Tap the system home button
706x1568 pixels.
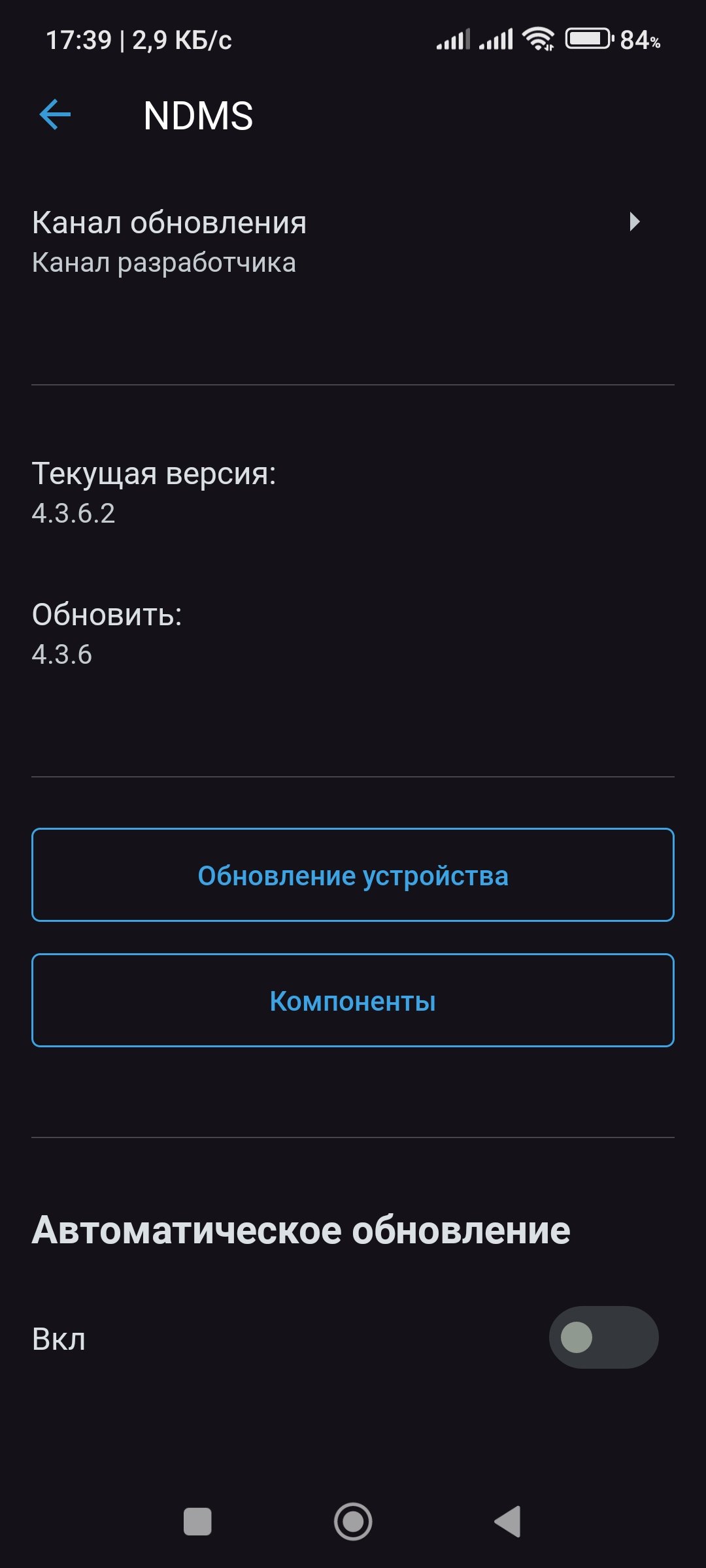tap(353, 1522)
